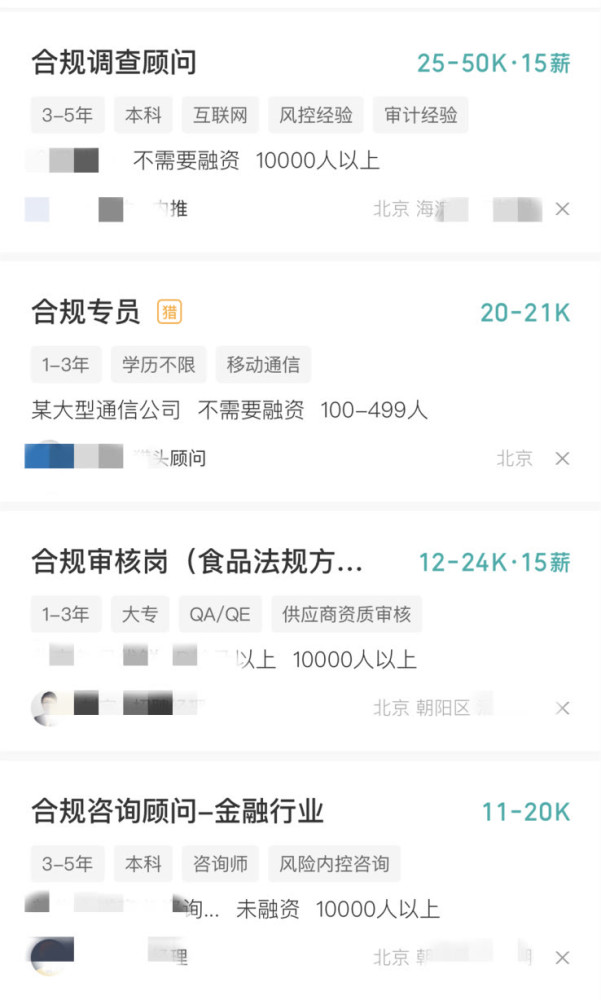Open the 合规调查顾问 job card
The height and width of the screenshot is (1000, 601).
[114, 63]
